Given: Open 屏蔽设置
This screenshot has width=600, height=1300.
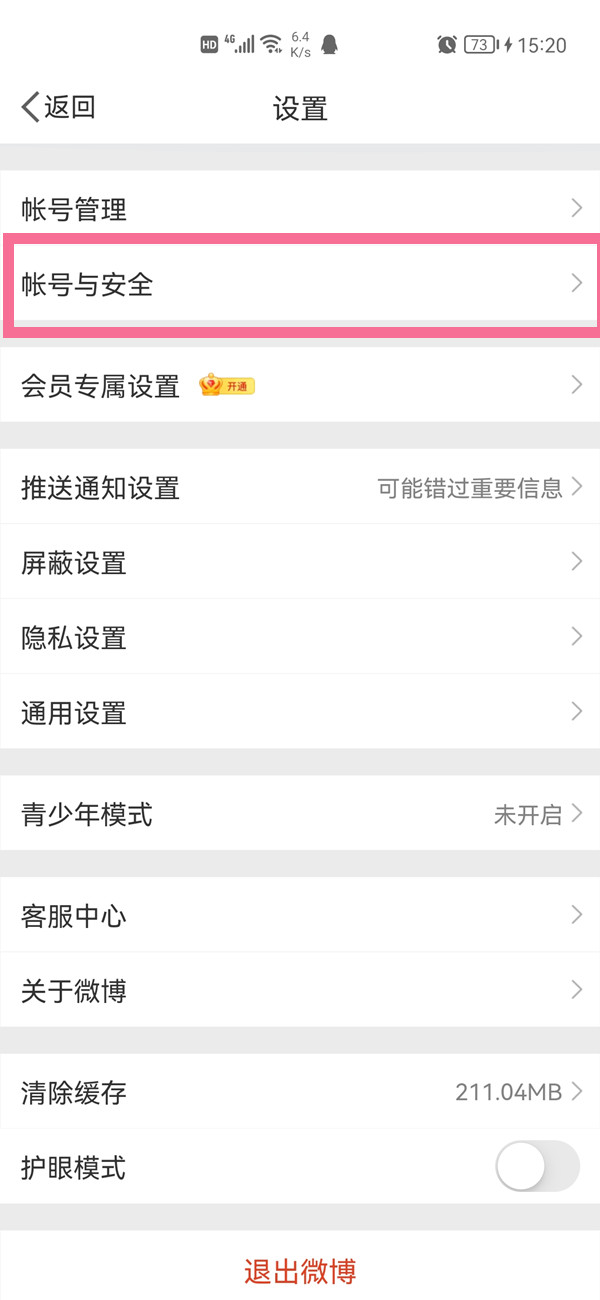Looking at the screenshot, I should pyautogui.click(x=300, y=563).
